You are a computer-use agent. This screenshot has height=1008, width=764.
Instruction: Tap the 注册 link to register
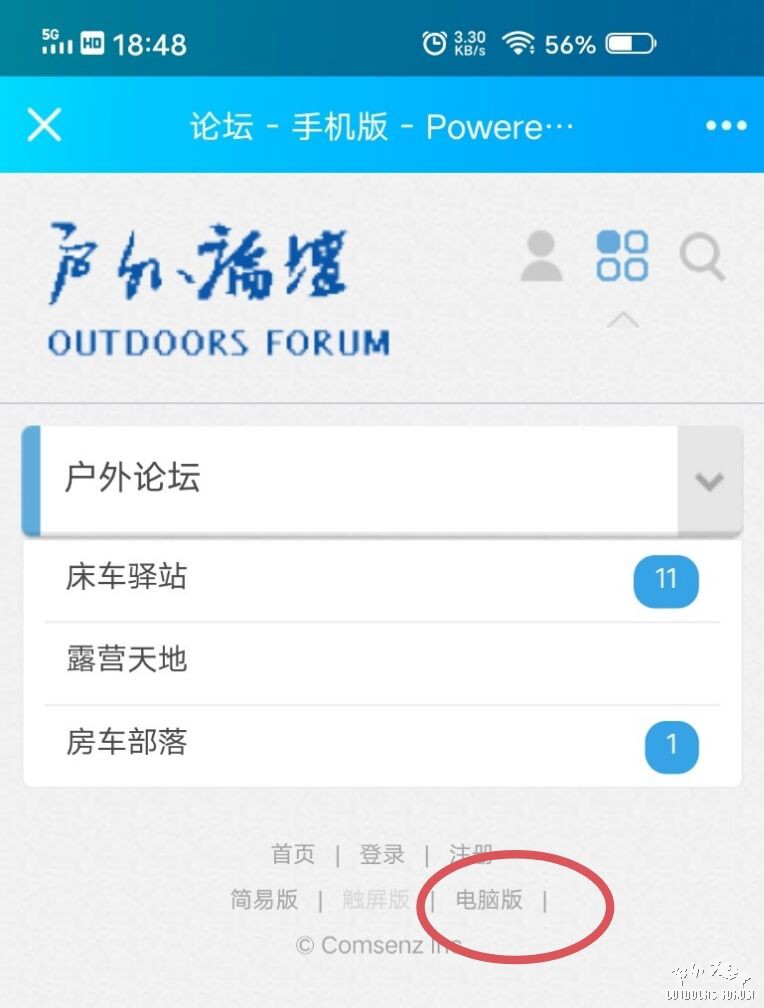[x=471, y=854]
